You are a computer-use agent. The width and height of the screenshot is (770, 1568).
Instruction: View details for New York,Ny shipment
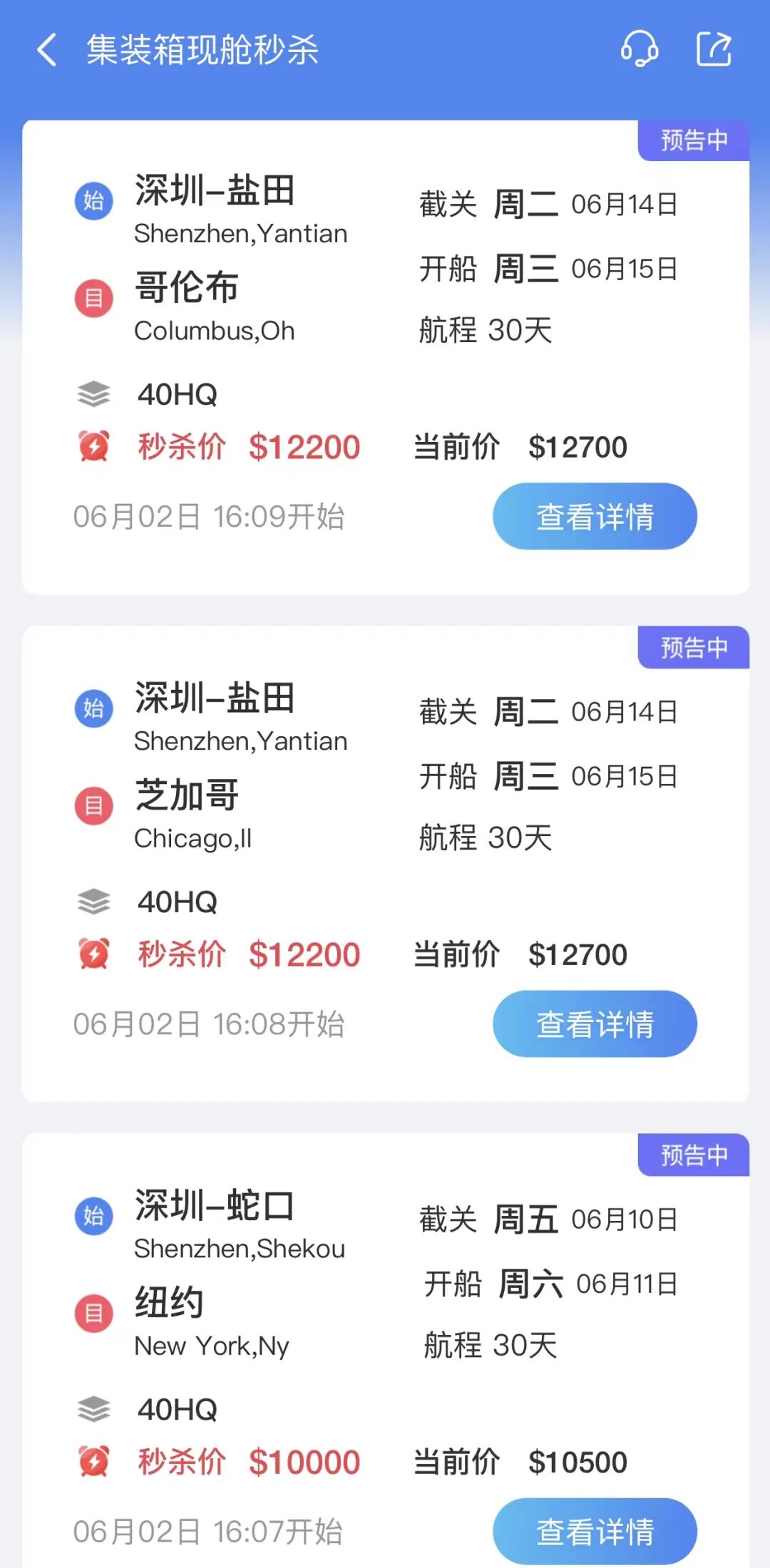(594, 1531)
